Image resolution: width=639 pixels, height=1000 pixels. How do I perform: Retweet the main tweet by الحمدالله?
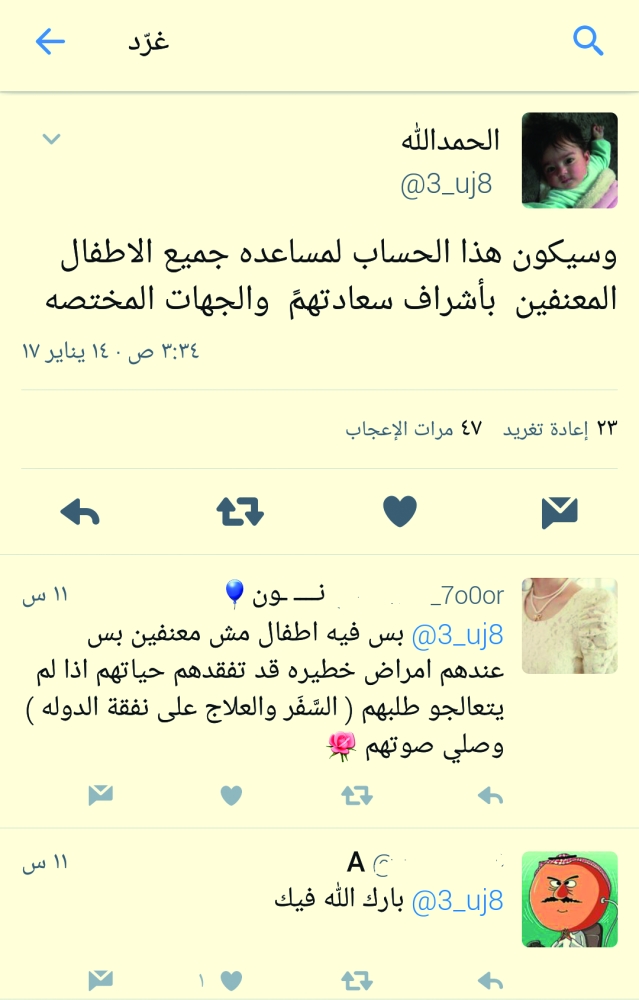tap(240, 513)
